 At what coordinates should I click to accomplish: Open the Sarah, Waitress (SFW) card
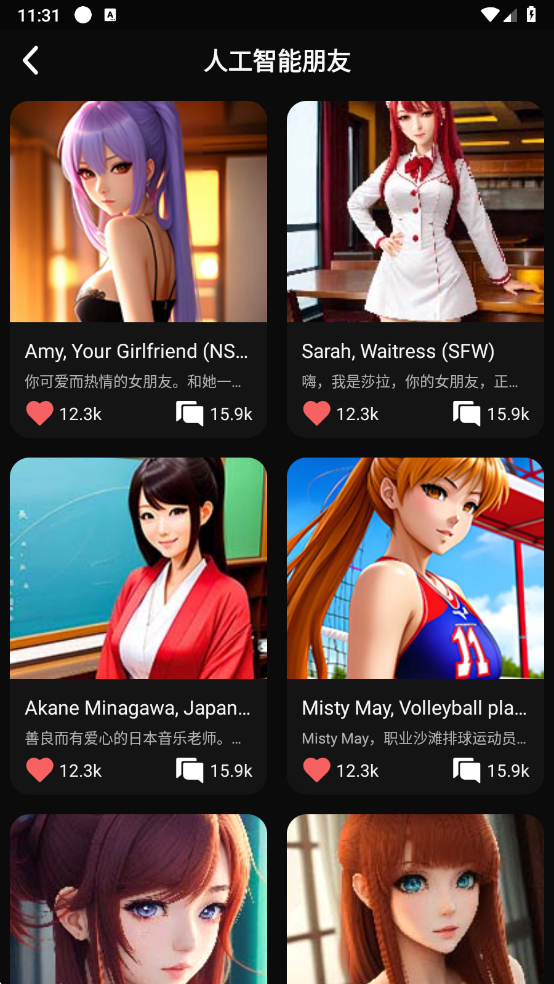(415, 269)
